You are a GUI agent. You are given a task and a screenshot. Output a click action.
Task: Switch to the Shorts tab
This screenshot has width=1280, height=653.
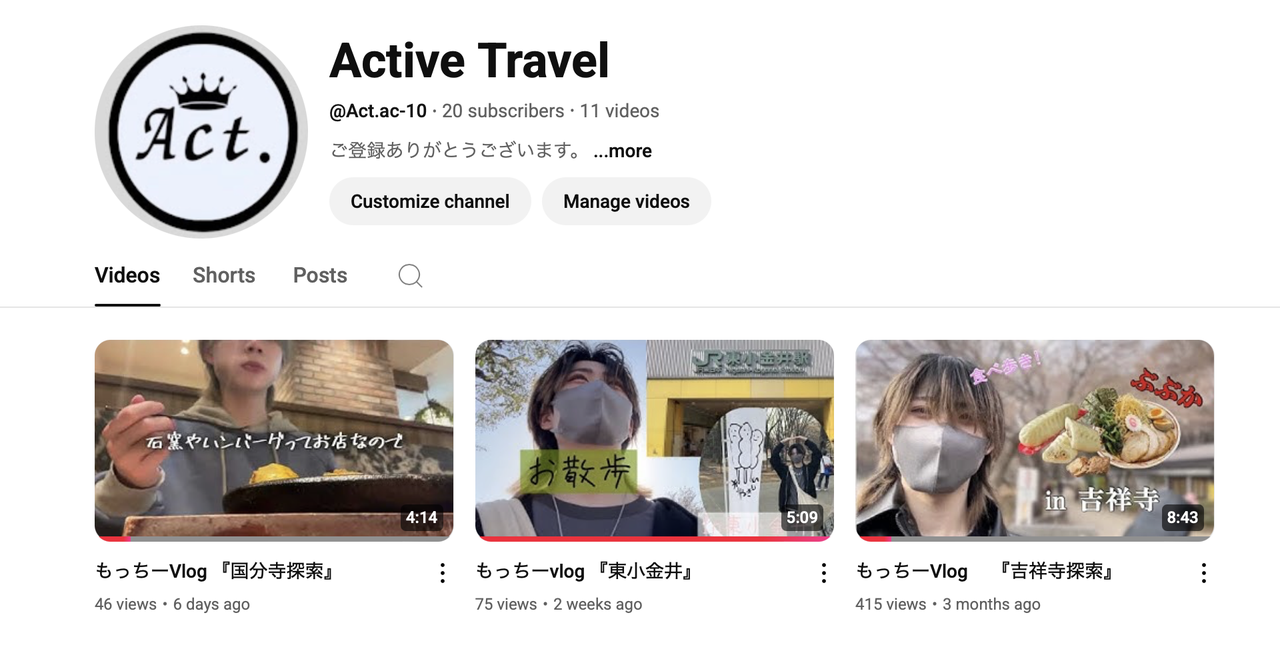coord(224,276)
